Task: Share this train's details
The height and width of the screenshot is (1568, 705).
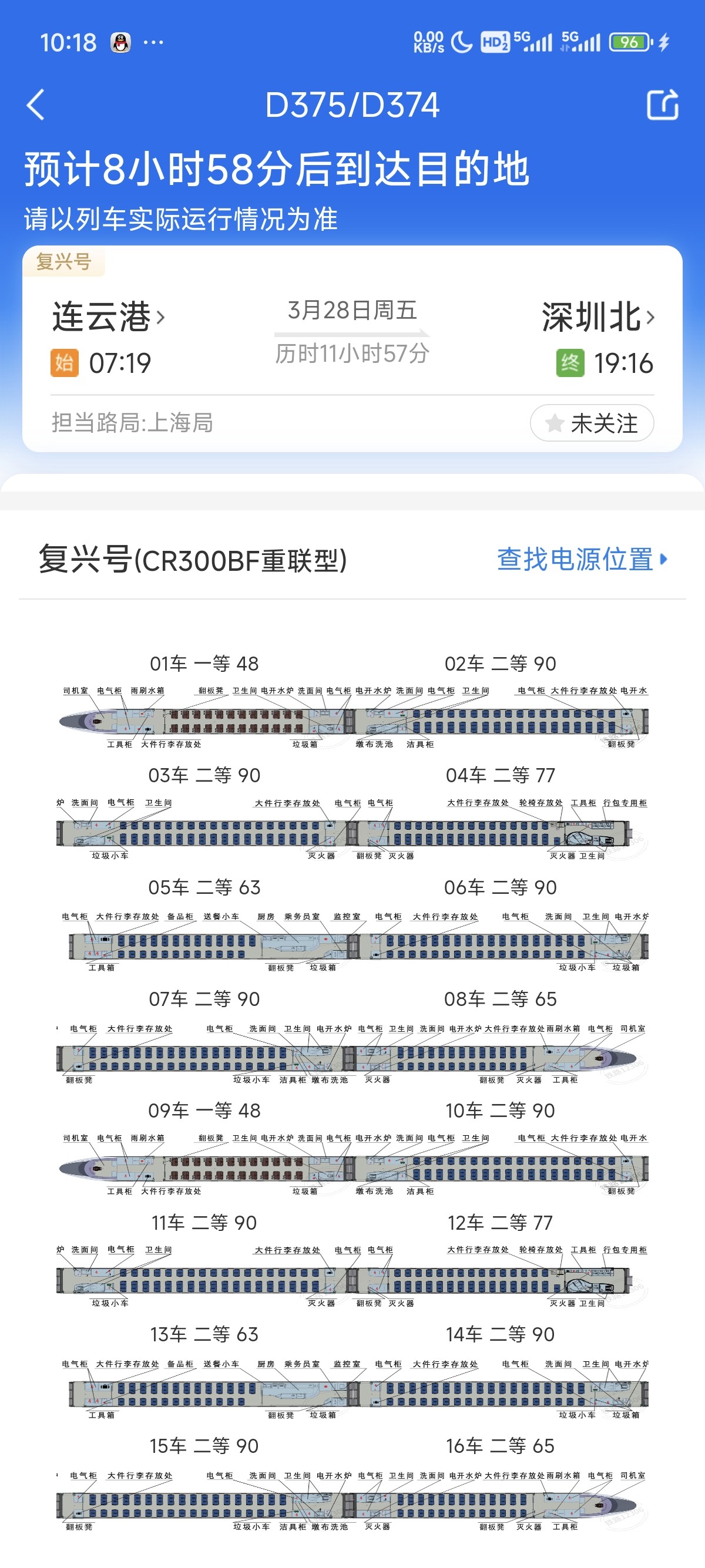Action: click(x=662, y=105)
